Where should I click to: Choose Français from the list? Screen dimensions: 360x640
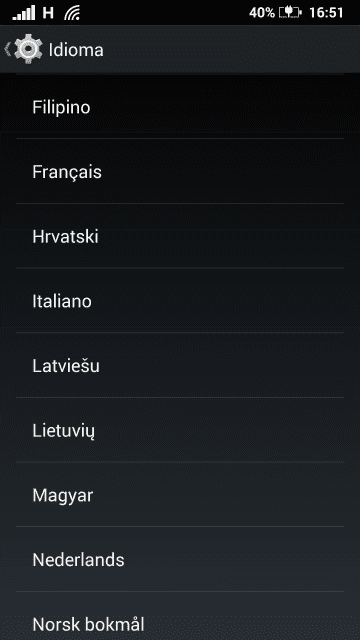180,171
